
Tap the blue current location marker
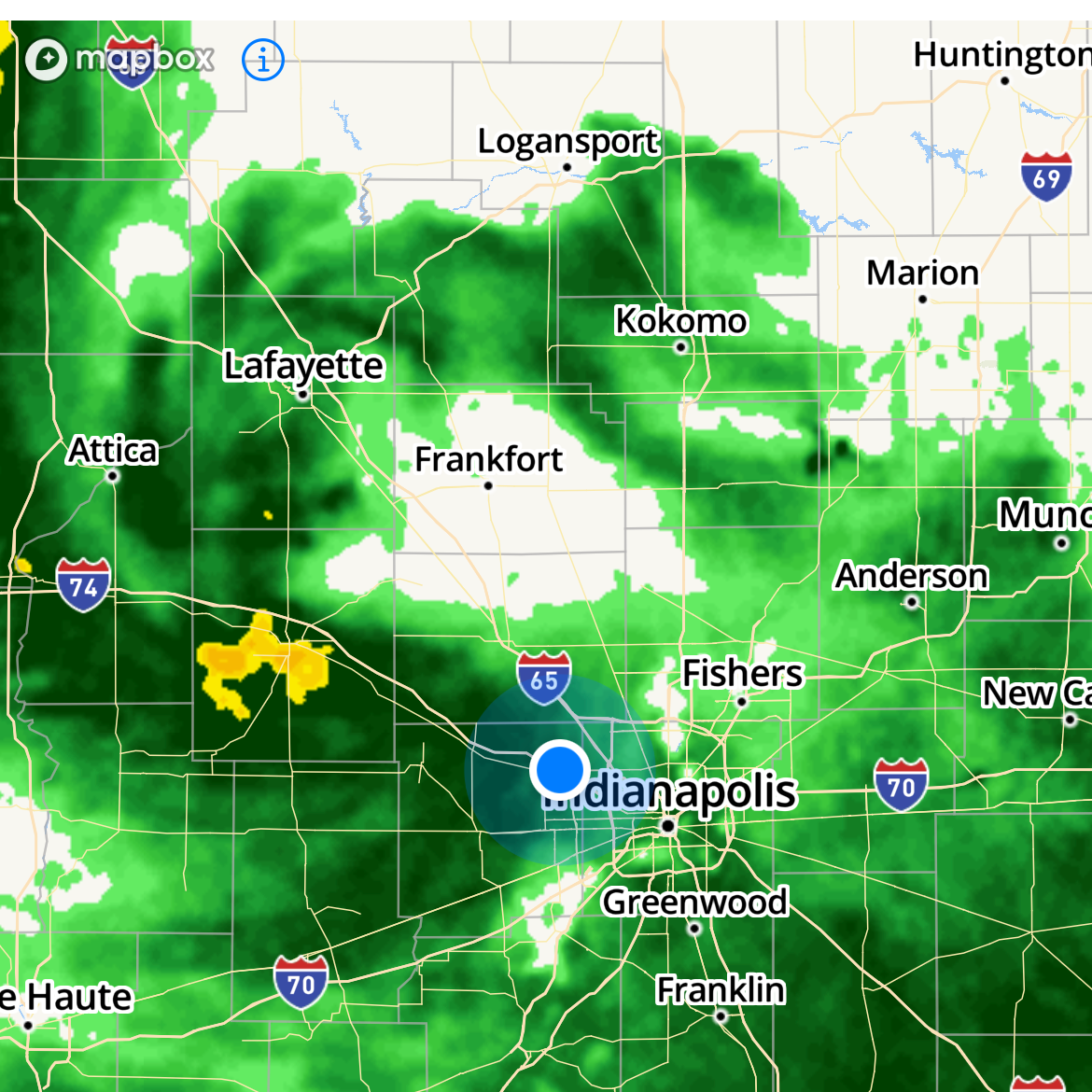click(559, 771)
